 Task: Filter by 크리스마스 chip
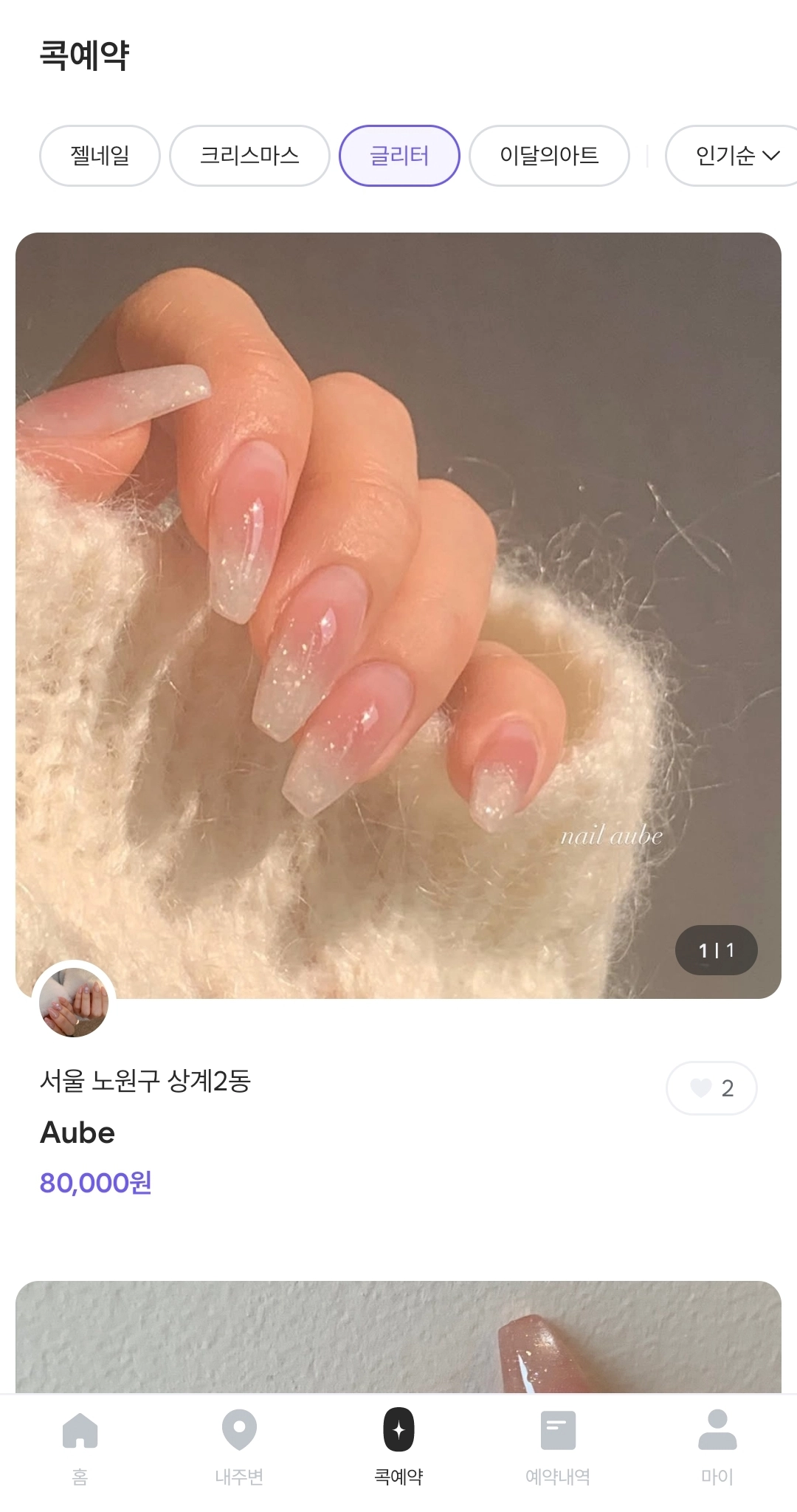pyautogui.click(x=249, y=156)
